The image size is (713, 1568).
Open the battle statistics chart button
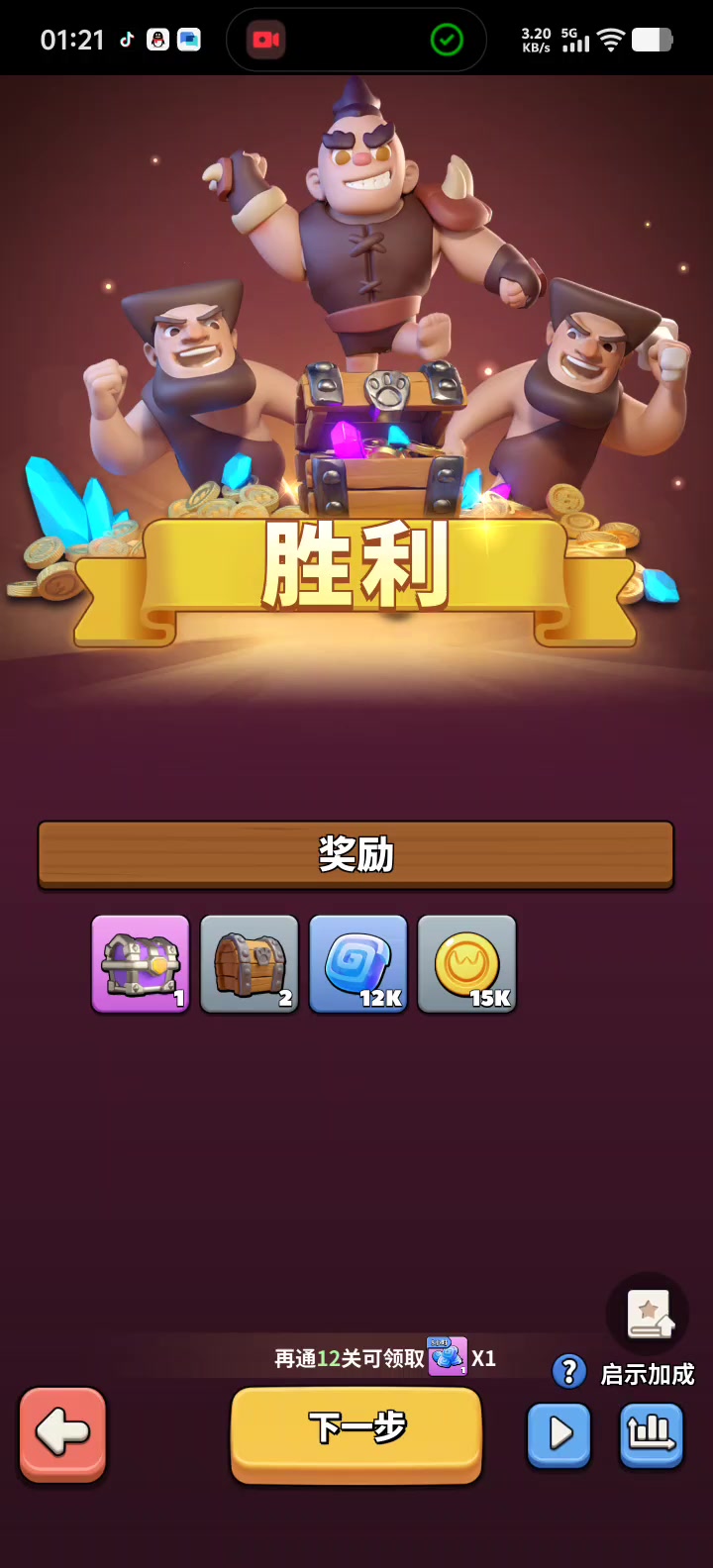pyautogui.click(x=651, y=1433)
